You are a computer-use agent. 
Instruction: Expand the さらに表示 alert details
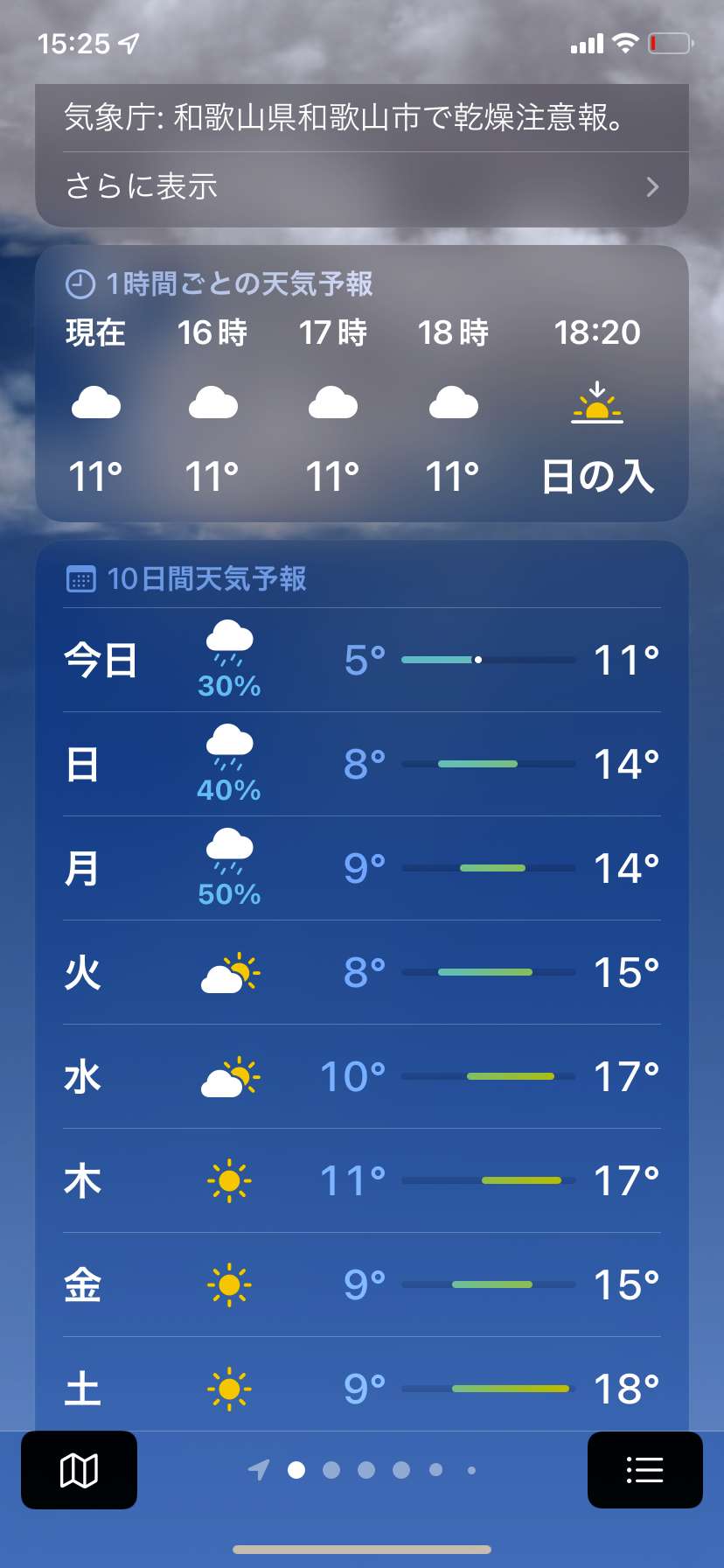tap(362, 186)
